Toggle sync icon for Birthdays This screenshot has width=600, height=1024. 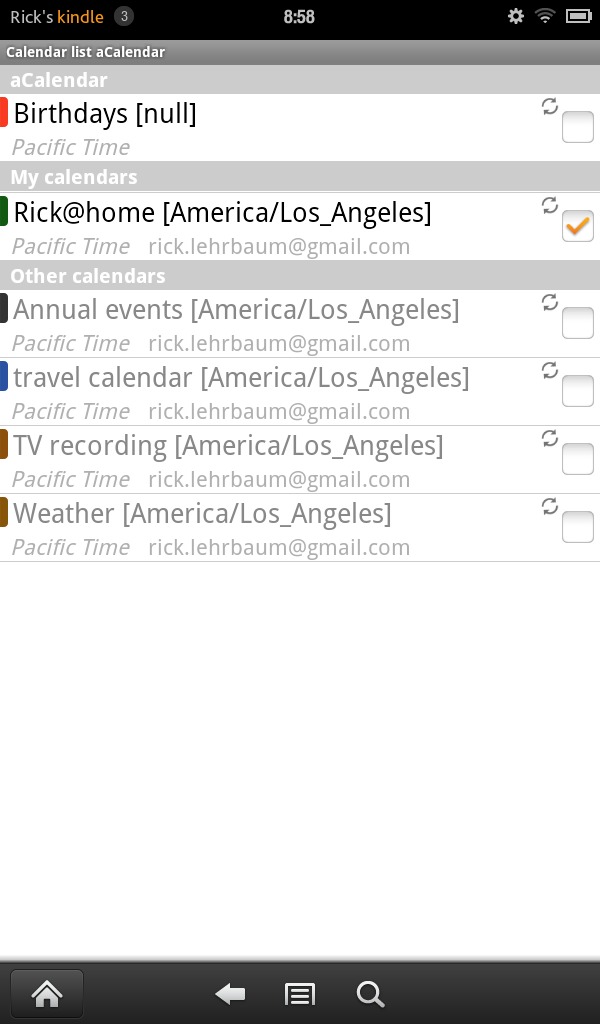(x=550, y=106)
